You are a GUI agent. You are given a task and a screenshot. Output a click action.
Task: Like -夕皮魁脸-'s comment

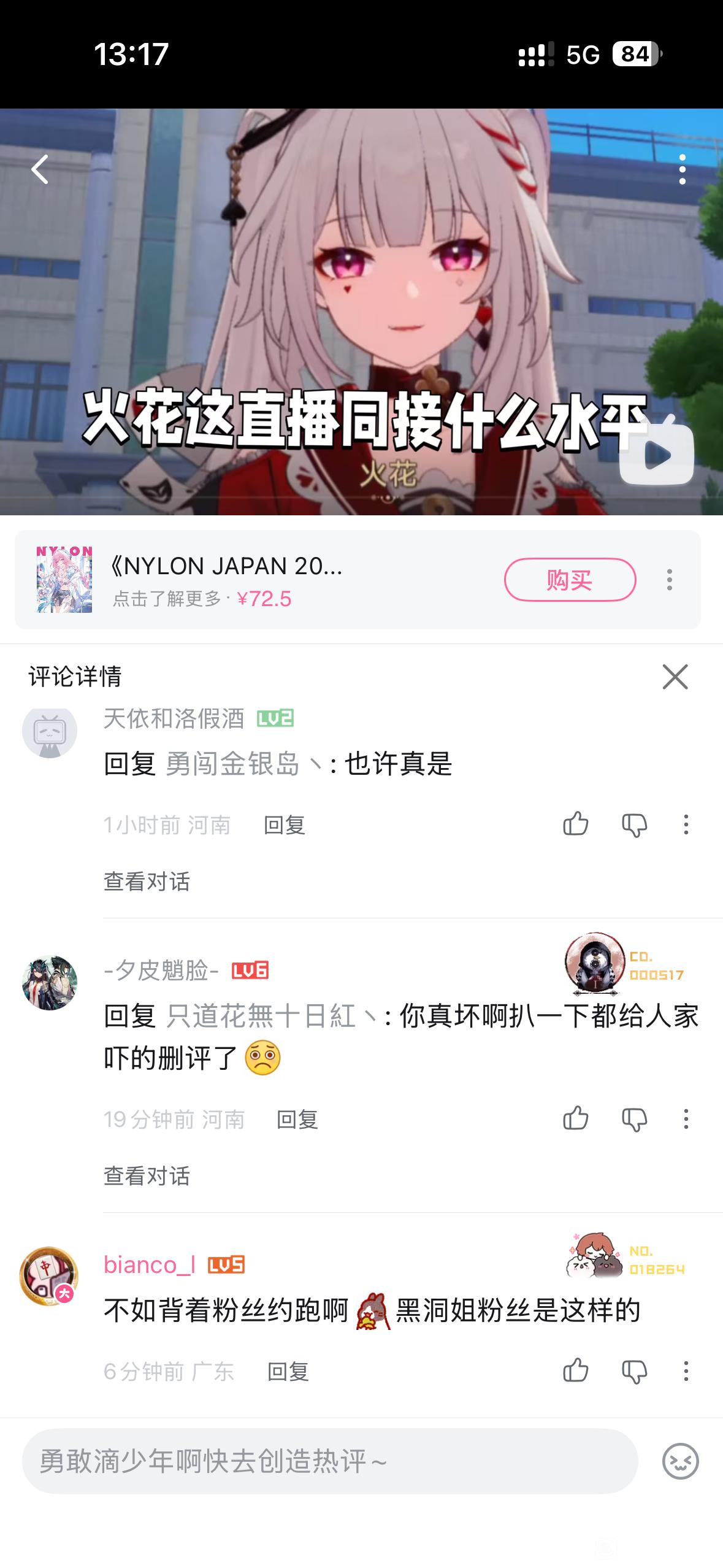(575, 1119)
